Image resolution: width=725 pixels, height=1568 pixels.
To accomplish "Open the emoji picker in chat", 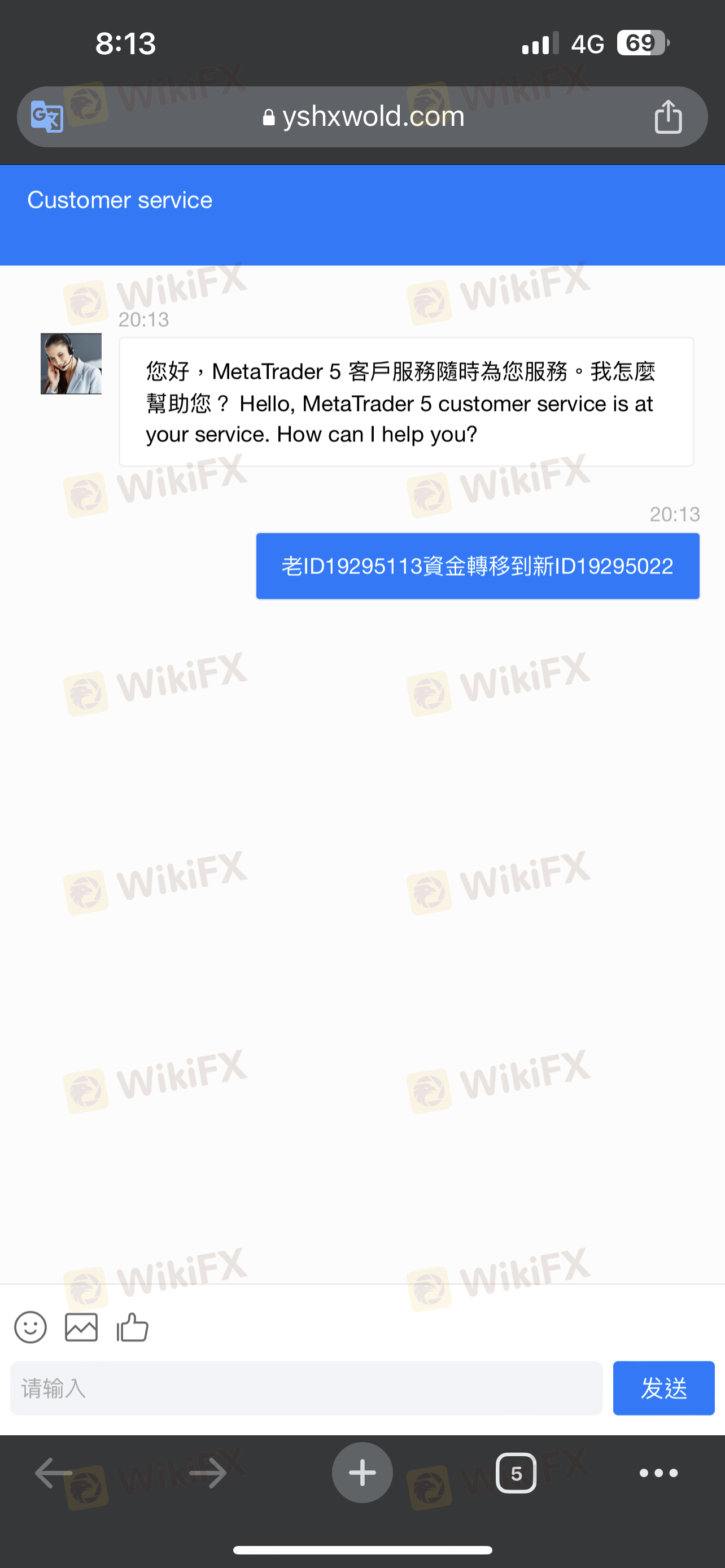I will (30, 1327).
